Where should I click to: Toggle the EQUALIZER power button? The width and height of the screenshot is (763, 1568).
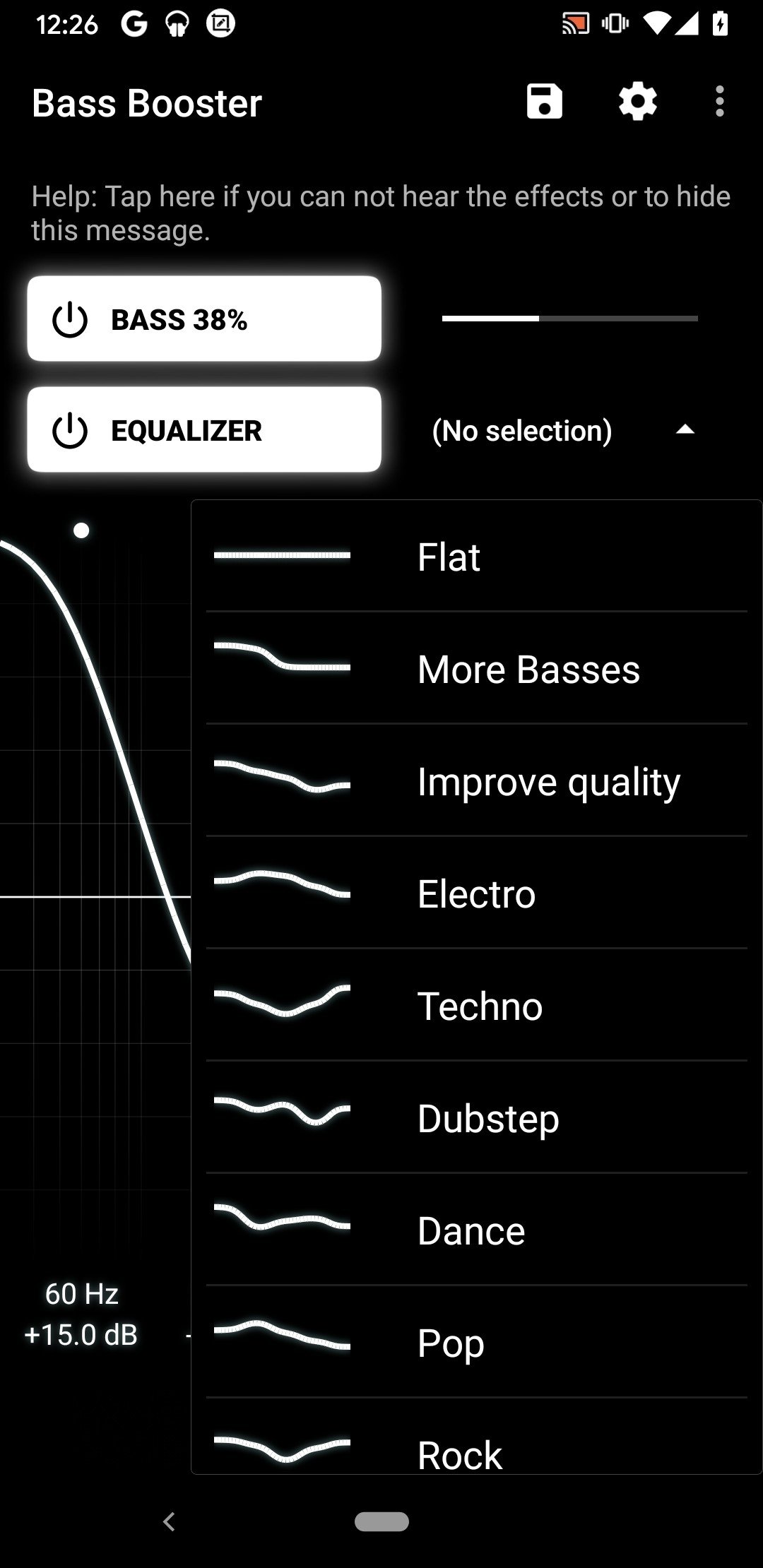tap(204, 430)
